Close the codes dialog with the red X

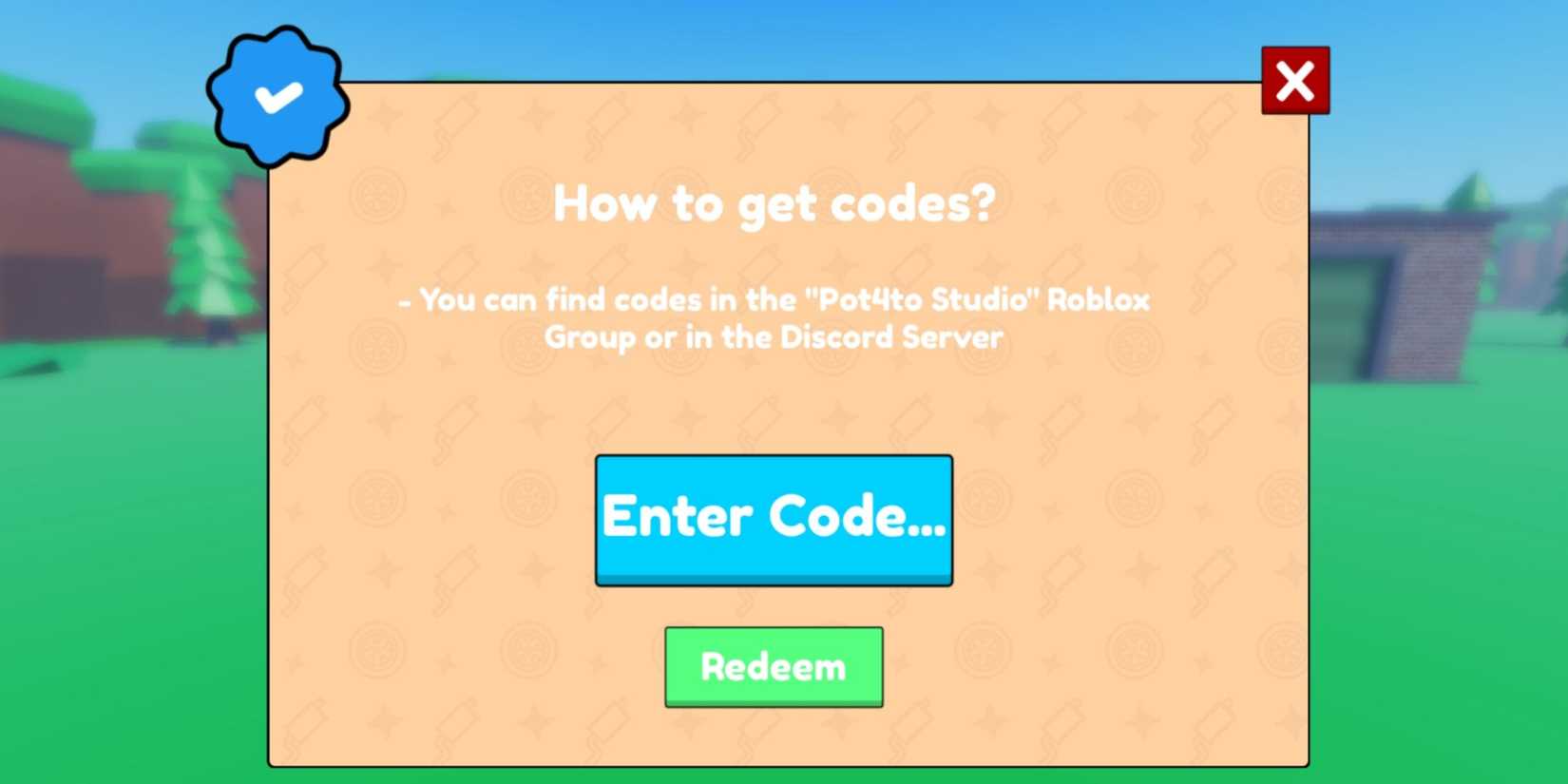click(x=1294, y=81)
